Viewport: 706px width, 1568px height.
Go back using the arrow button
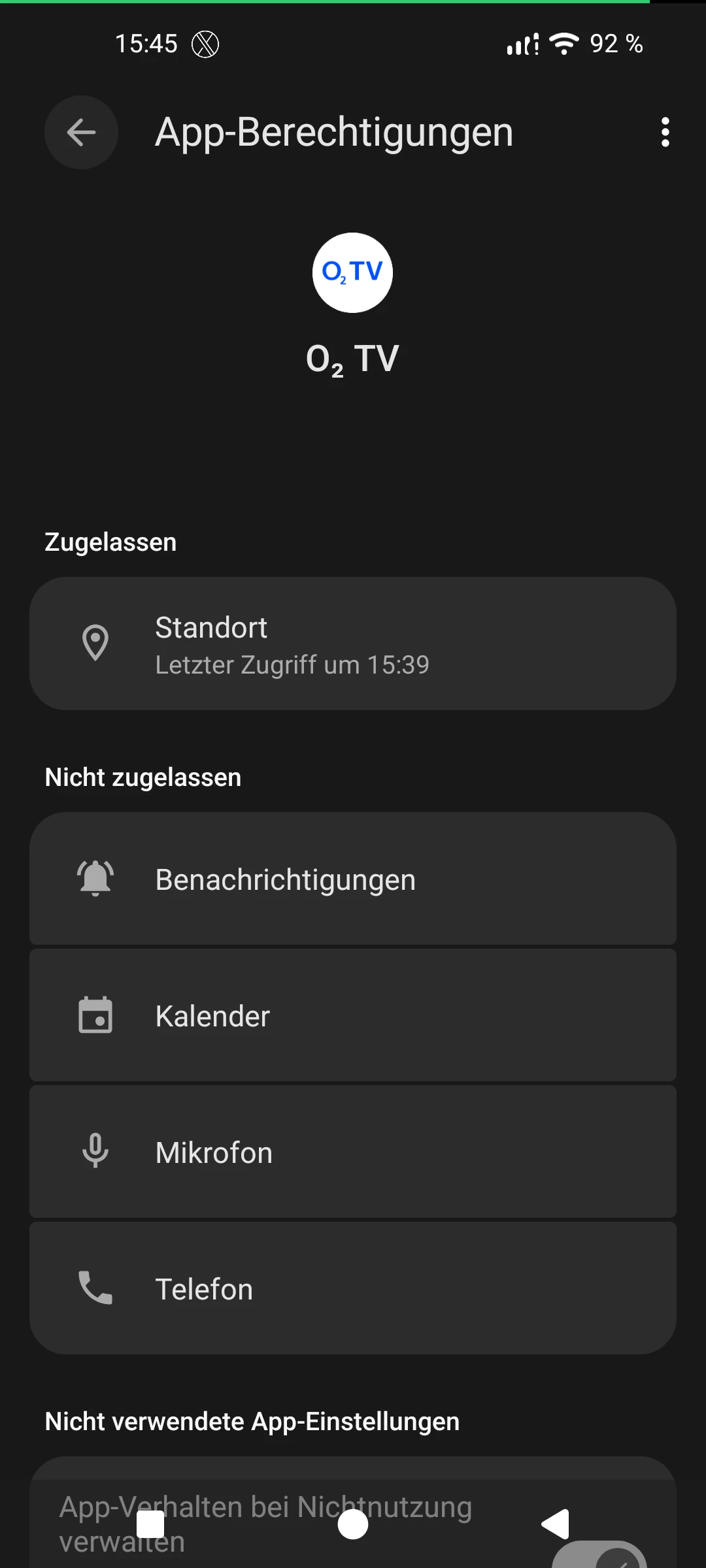(81, 133)
